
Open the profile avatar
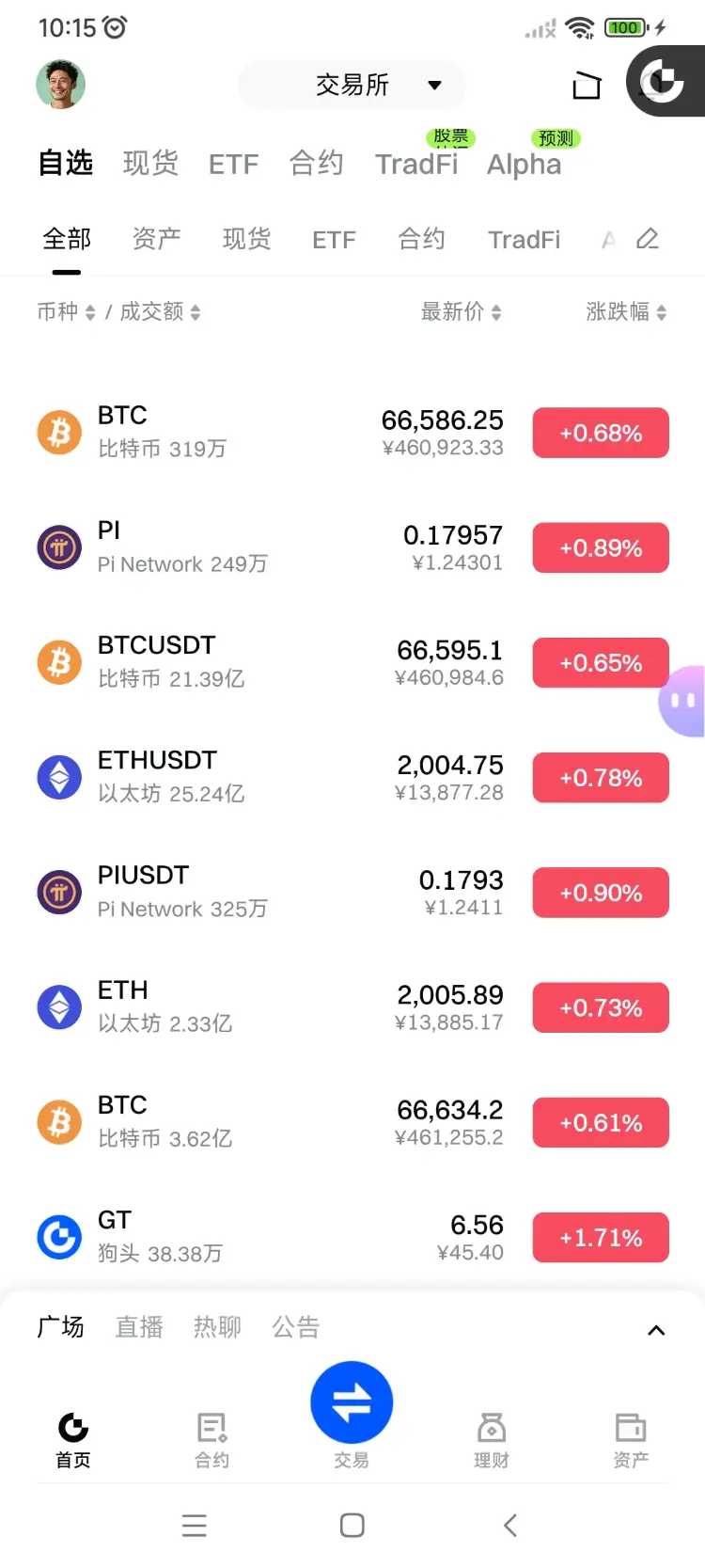coord(61,85)
